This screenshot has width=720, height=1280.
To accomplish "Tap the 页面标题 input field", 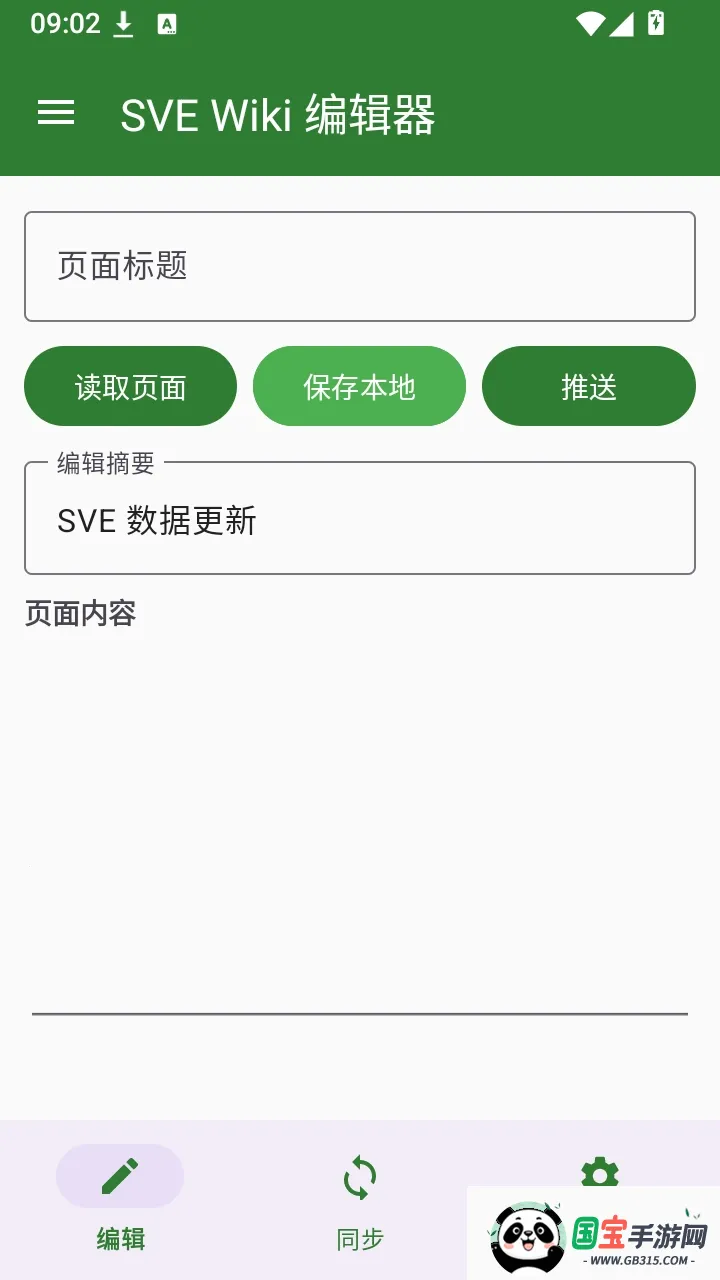I will point(360,266).
